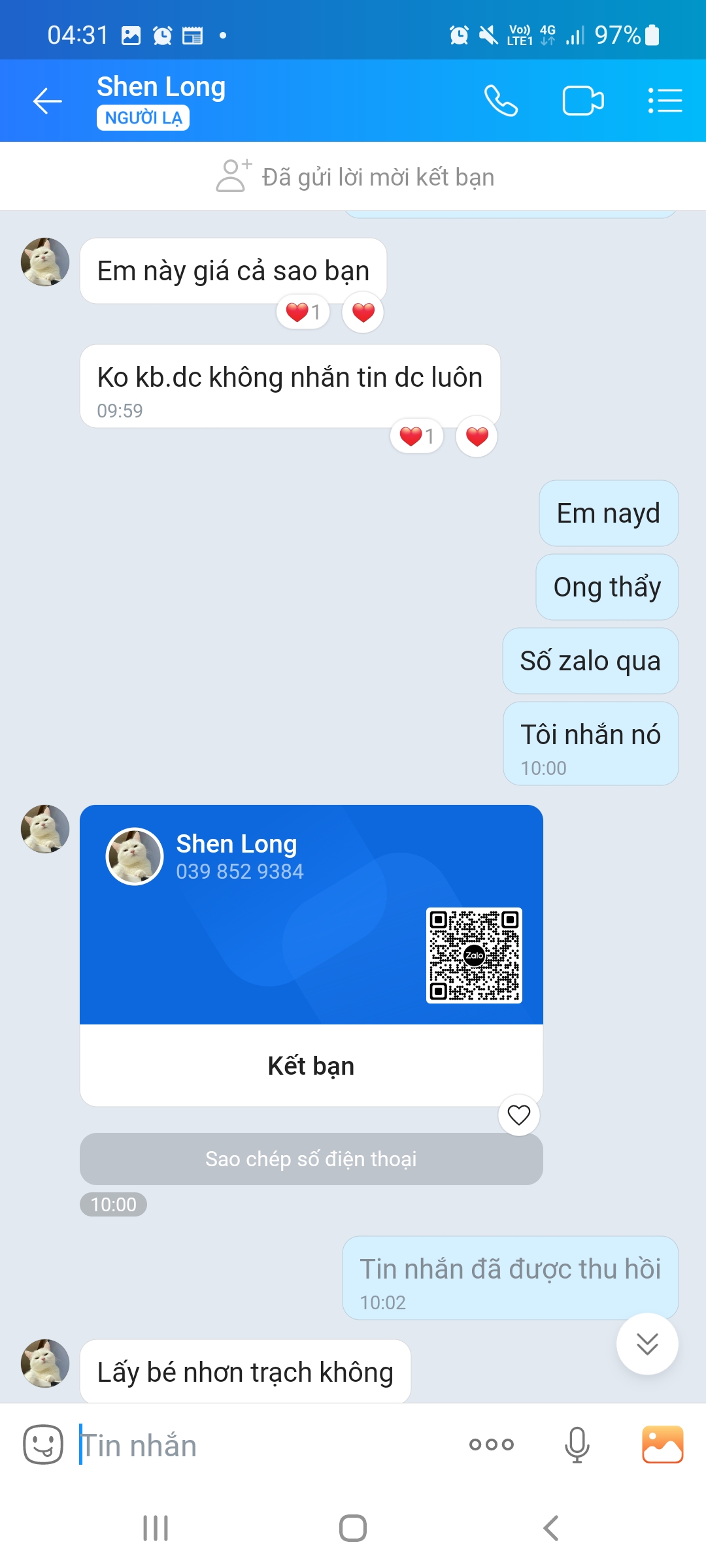Viewport: 706px width, 1568px height.
Task: Heart the "Em này giá cả sao bạn" message
Action: pyautogui.click(x=363, y=312)
